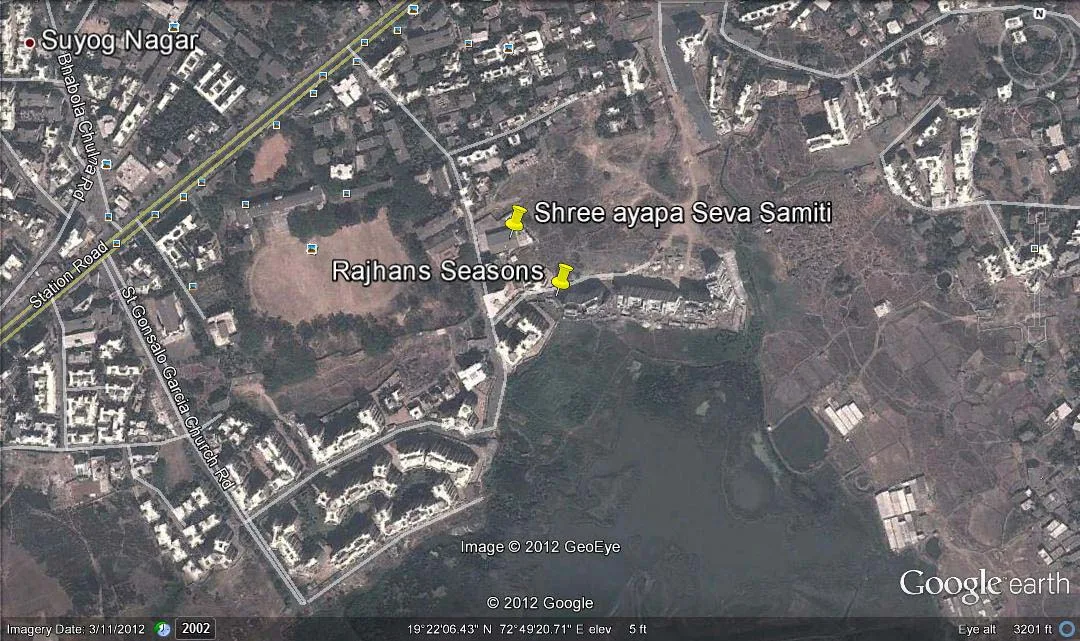Reset the compass to north
This screenshot has width=1080, height=641.
click(1039, 14)
